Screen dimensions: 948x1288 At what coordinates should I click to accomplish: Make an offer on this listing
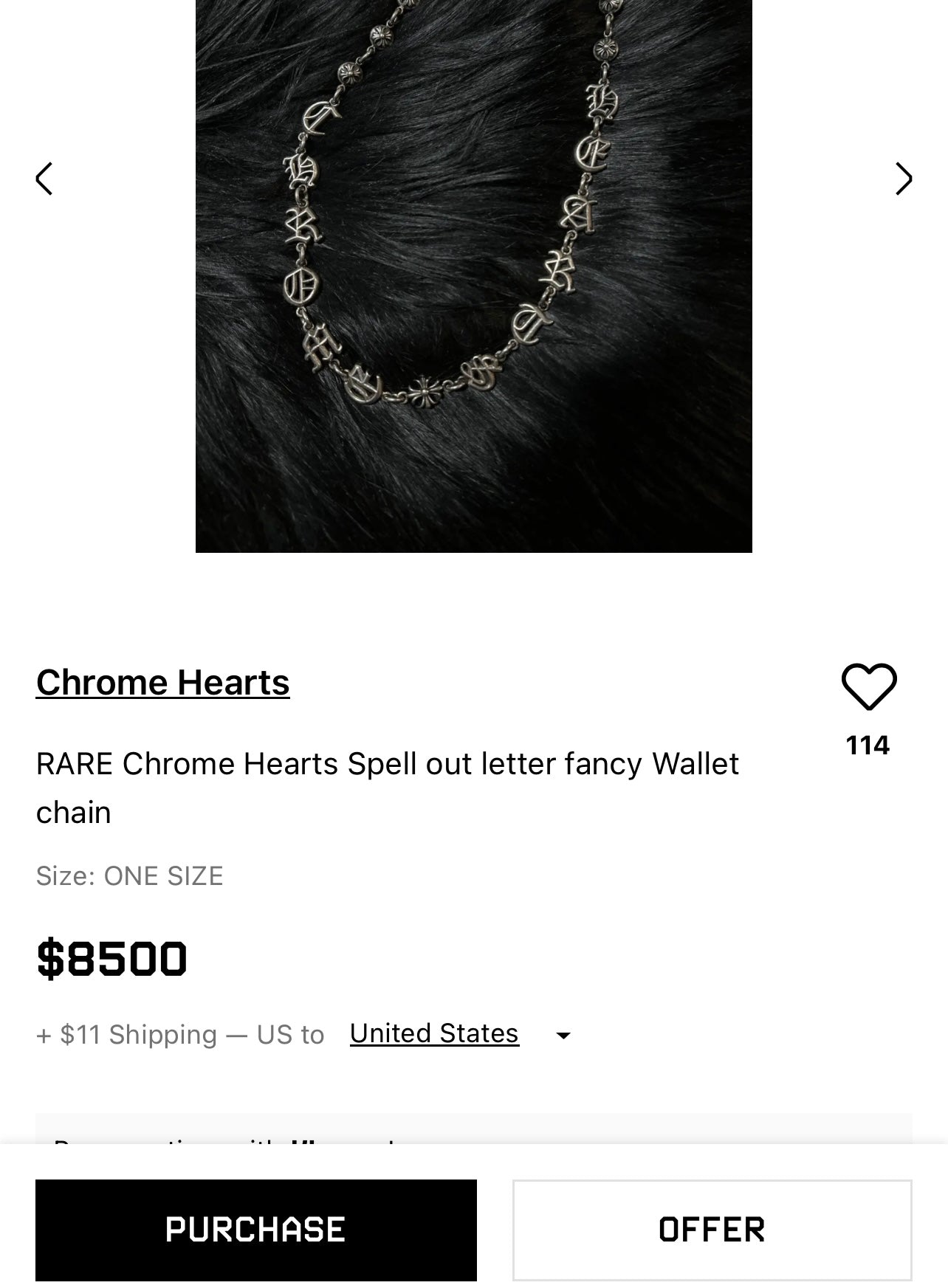click(712, 1230)
